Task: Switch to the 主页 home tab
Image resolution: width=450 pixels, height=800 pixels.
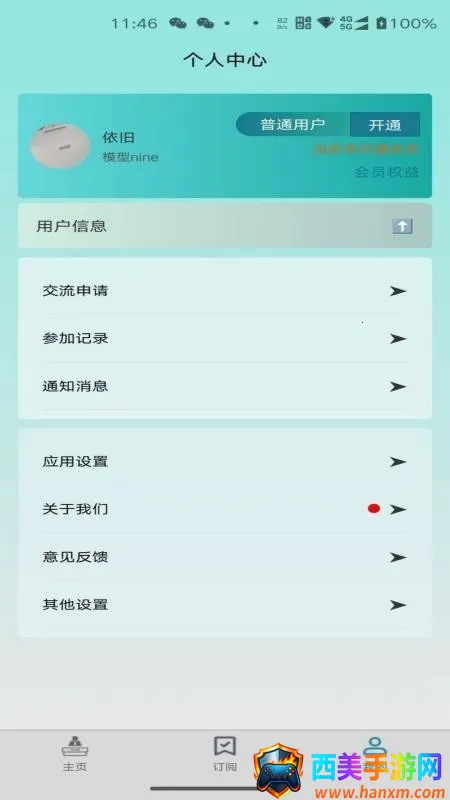Action: coord(75,753)
